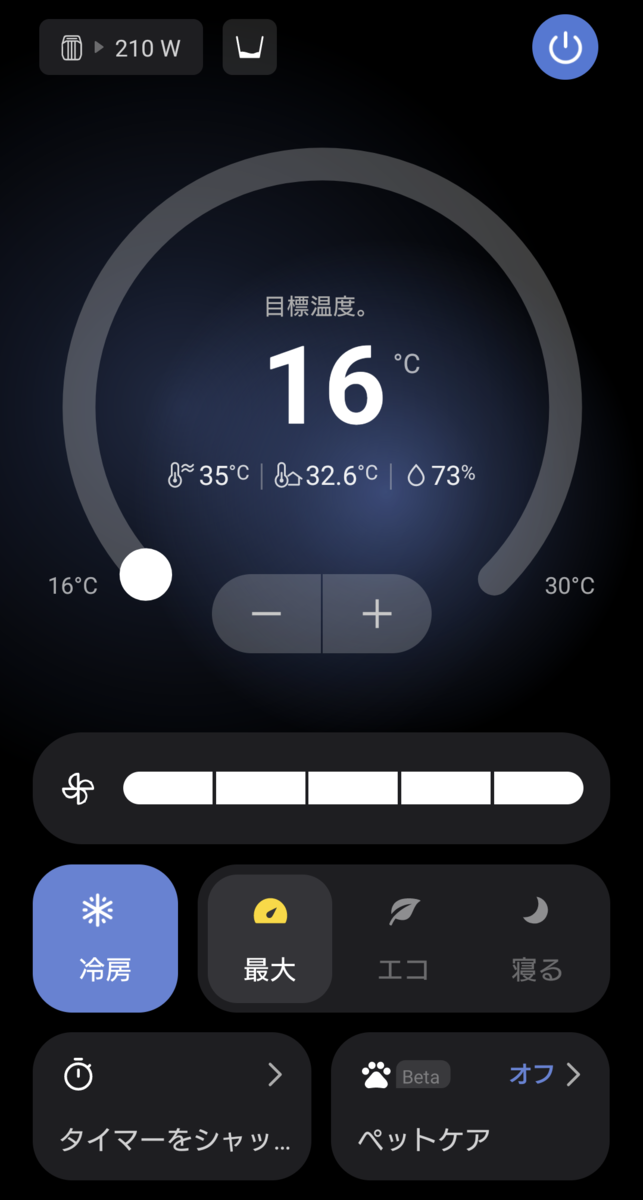This screenshot has height=1200, width=643.
Task: Tap the water tank icon button
Action: tap(250, 47)
